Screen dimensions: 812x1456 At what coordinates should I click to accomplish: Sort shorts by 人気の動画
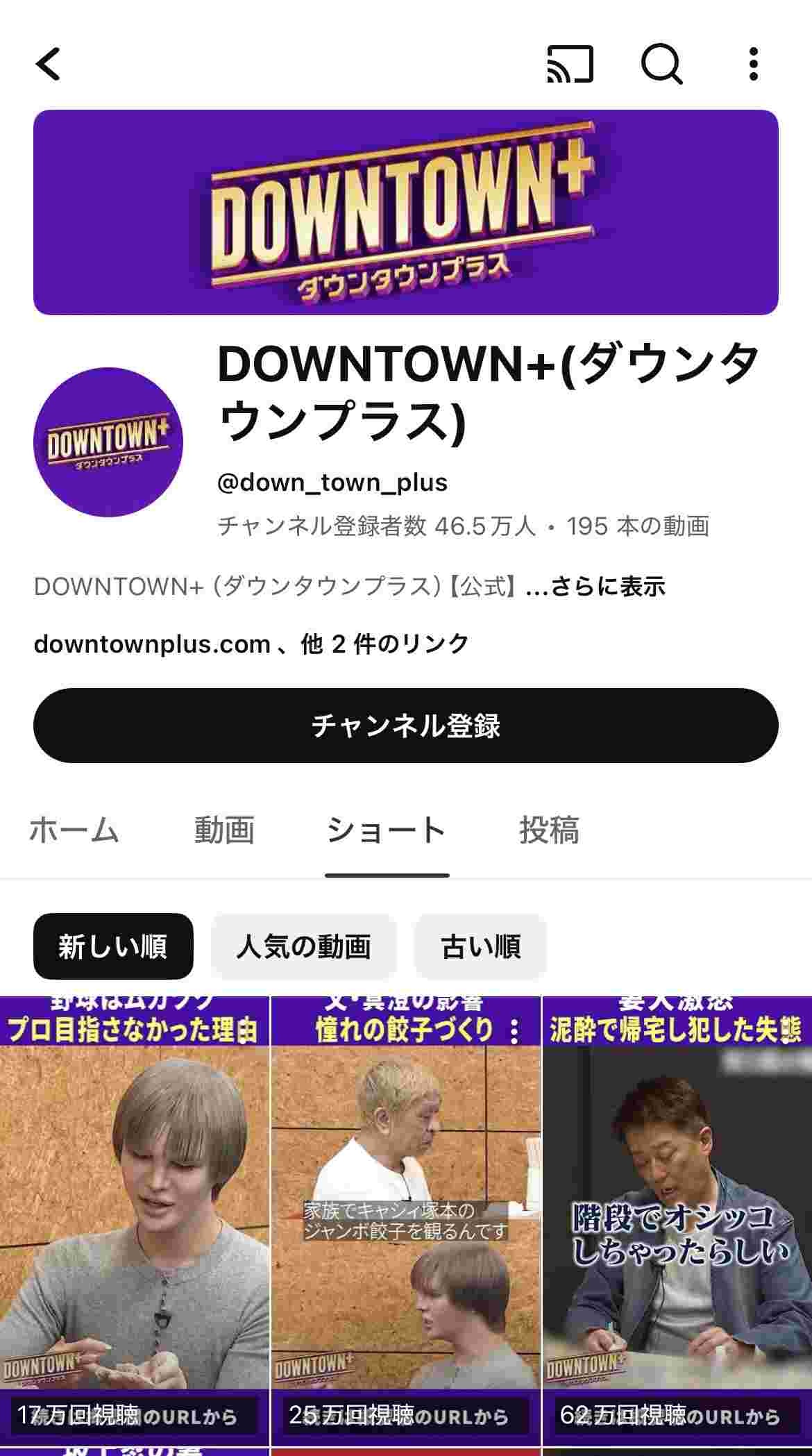(x=303, y=946)
